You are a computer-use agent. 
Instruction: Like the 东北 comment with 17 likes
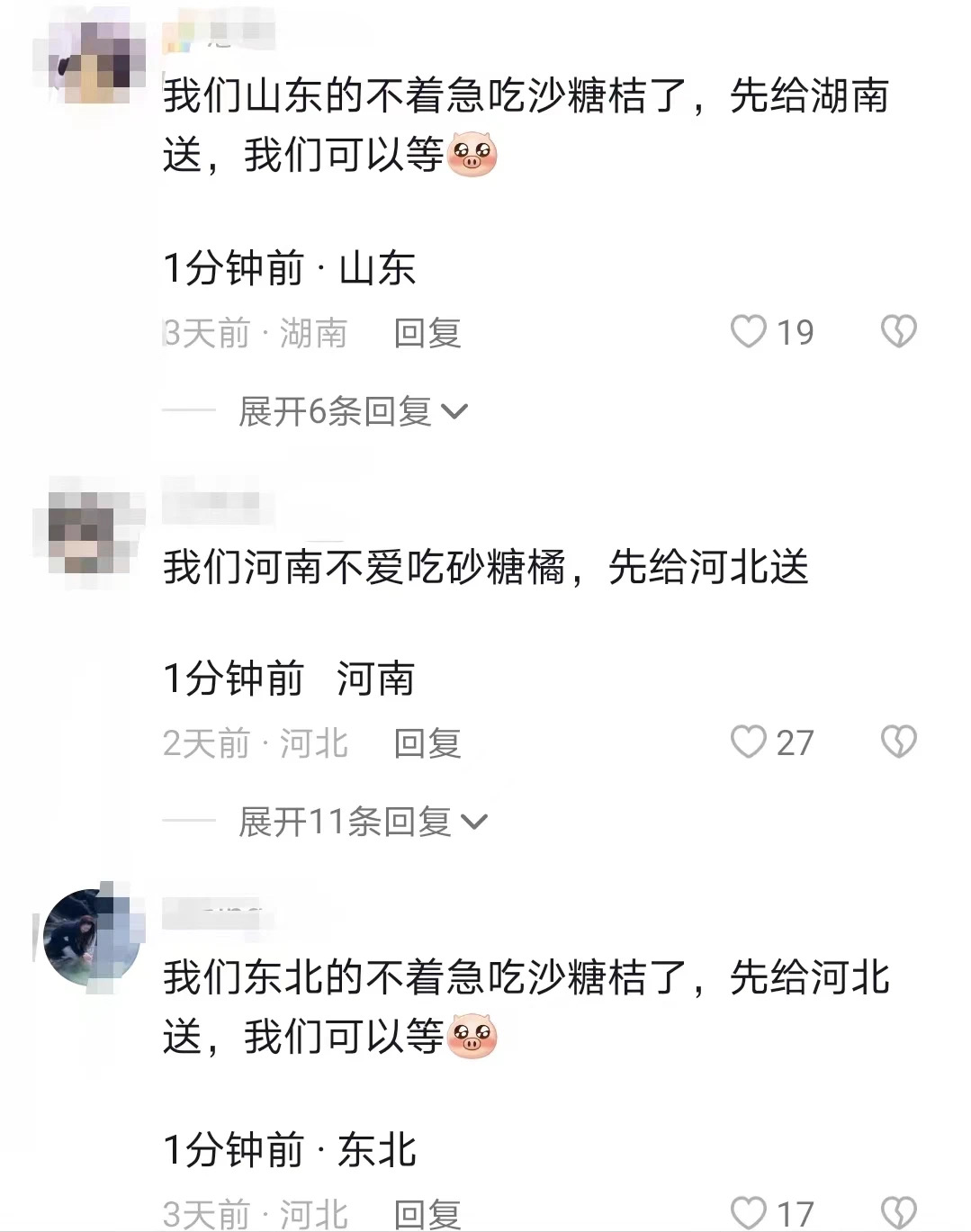[749, 1211]
